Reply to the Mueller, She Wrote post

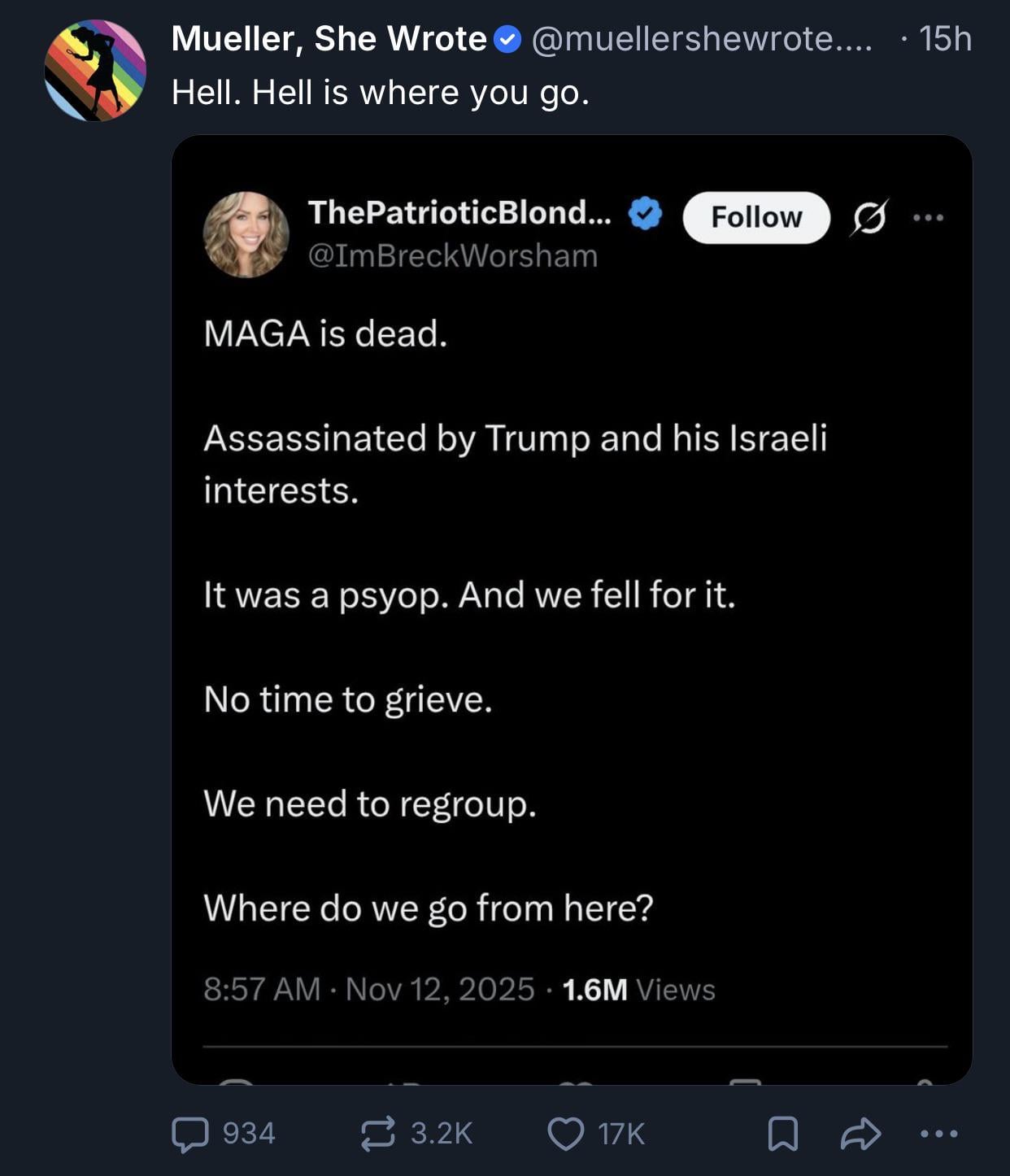191,1134
